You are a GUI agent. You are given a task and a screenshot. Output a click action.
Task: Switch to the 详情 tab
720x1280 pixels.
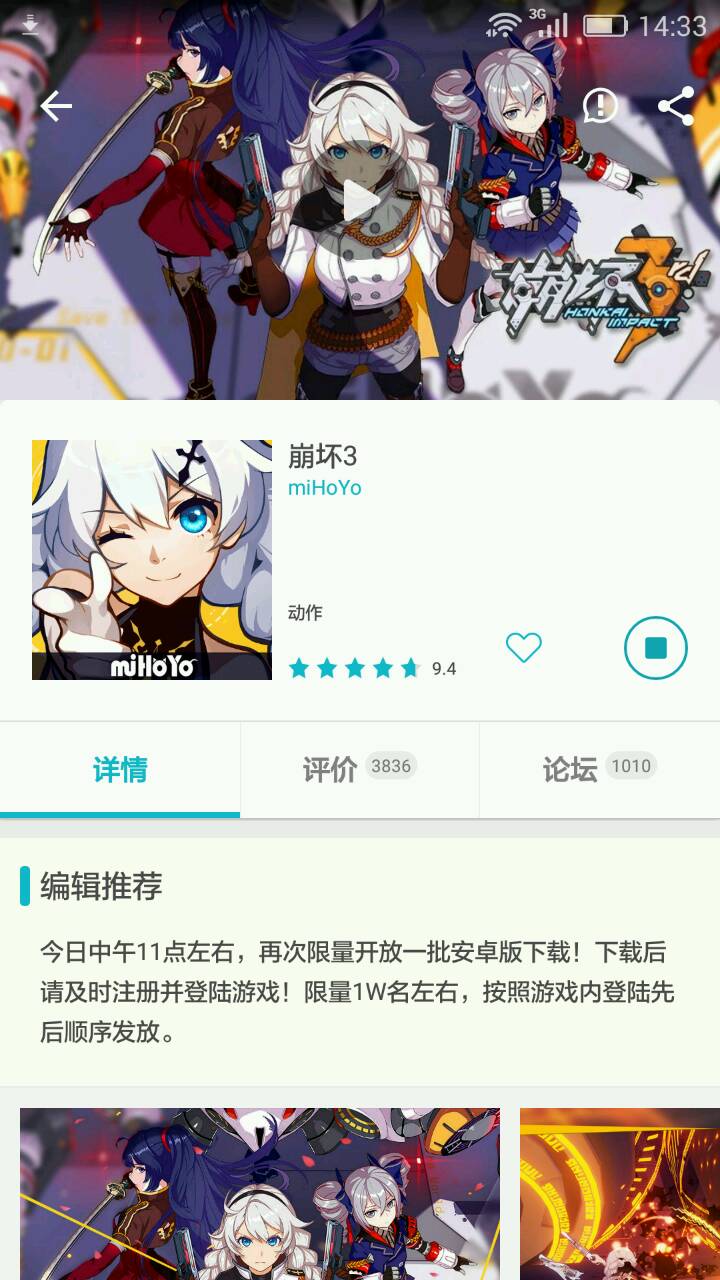point(120,769)
